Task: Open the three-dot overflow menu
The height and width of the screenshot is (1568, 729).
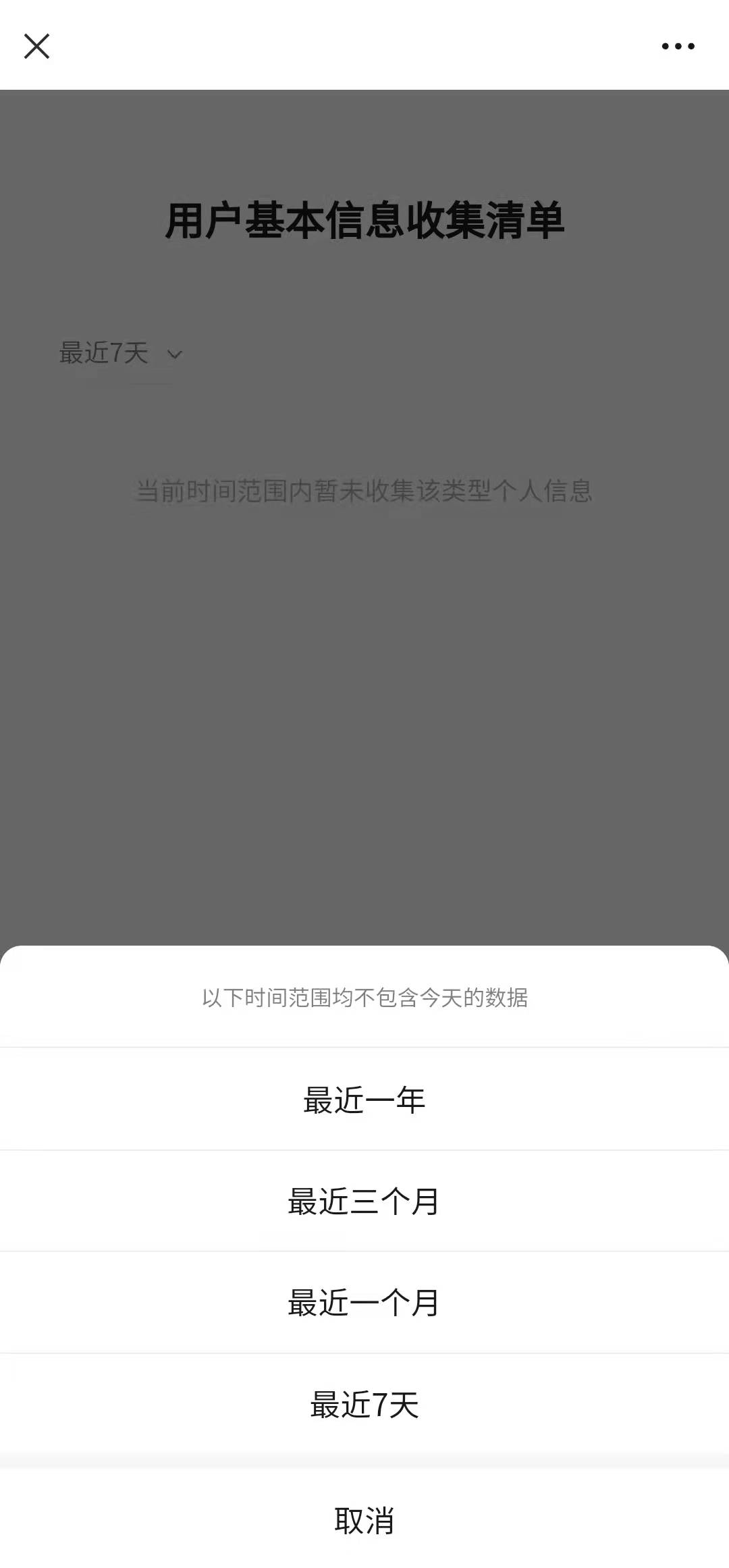Action: click(678, 46)
